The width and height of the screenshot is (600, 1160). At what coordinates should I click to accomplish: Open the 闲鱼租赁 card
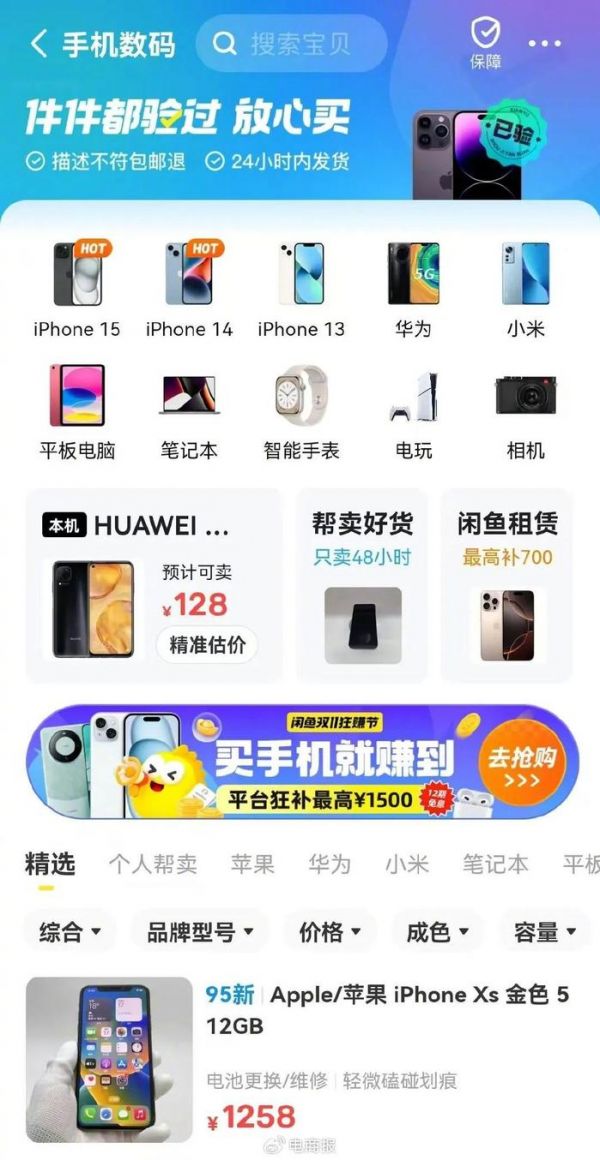507,585
